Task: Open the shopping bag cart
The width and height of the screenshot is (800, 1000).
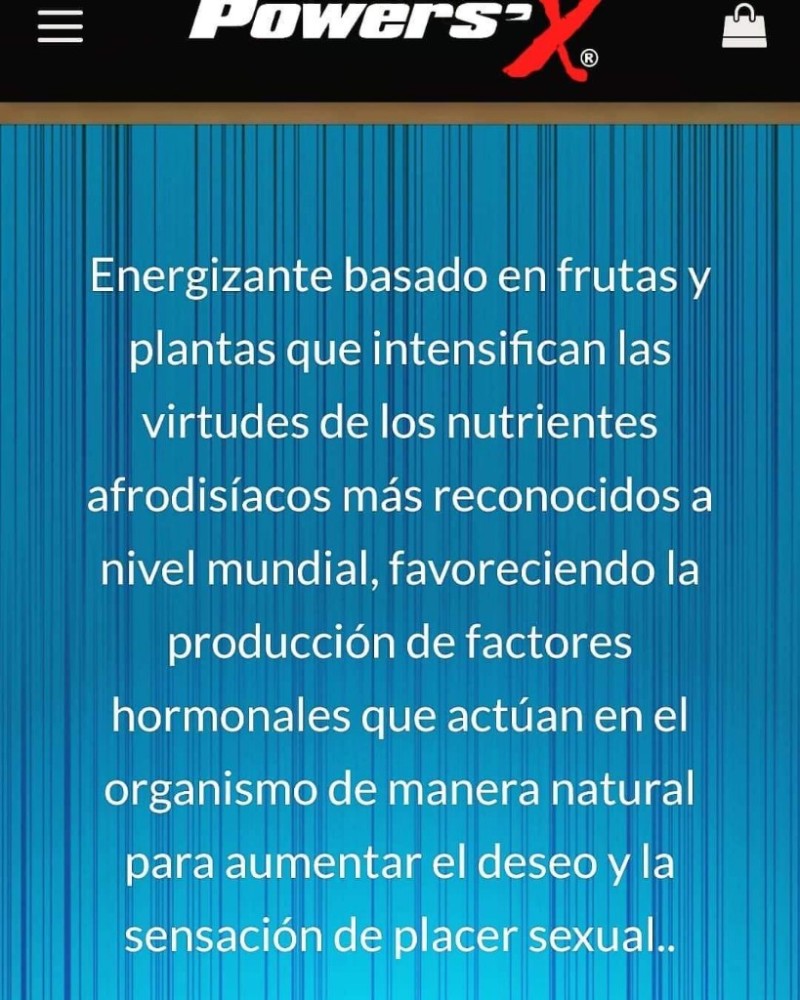Action: pos(744,27)
